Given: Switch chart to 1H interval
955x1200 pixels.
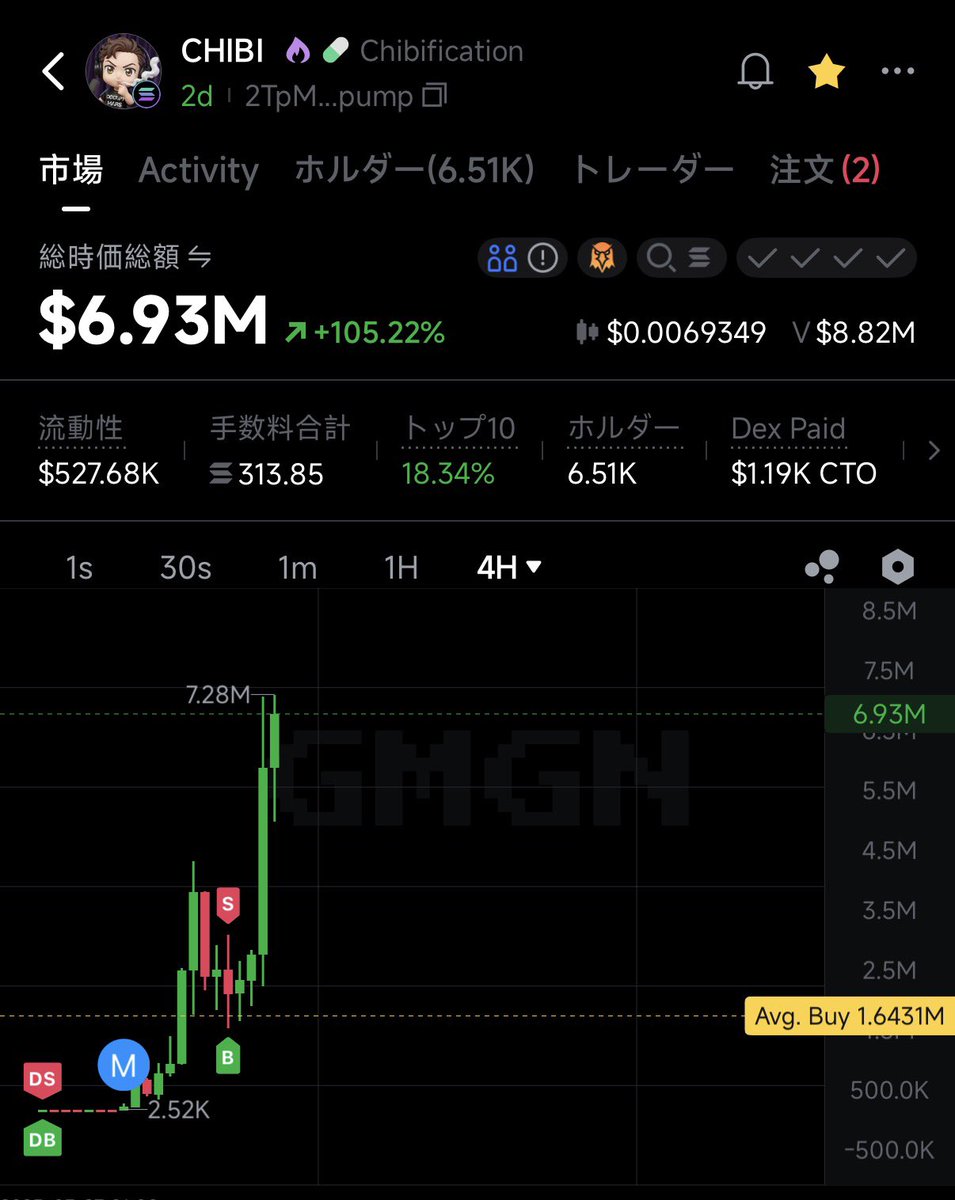Looking at the screenshot, I should [400, 568].
